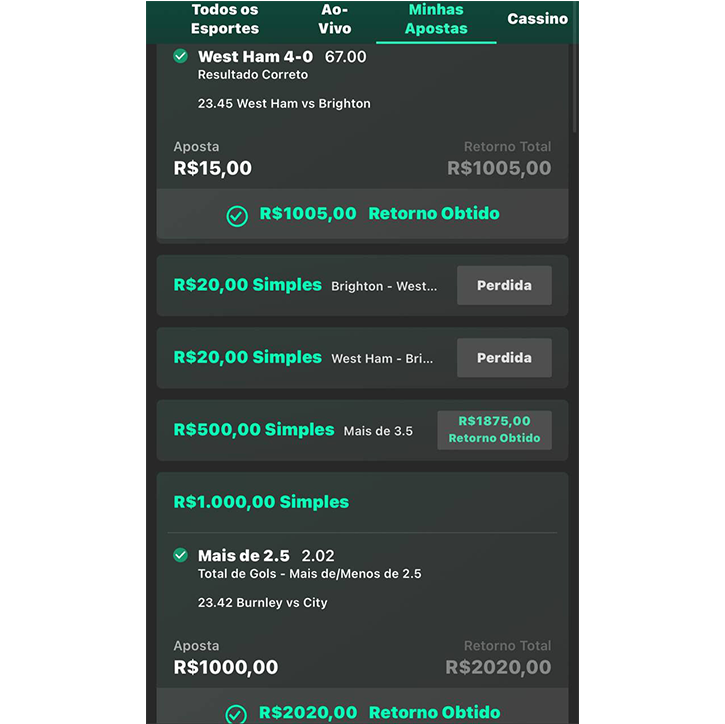
Task: Expand the R$20,00 Brighton - West… bet
Action: [305, 286]
